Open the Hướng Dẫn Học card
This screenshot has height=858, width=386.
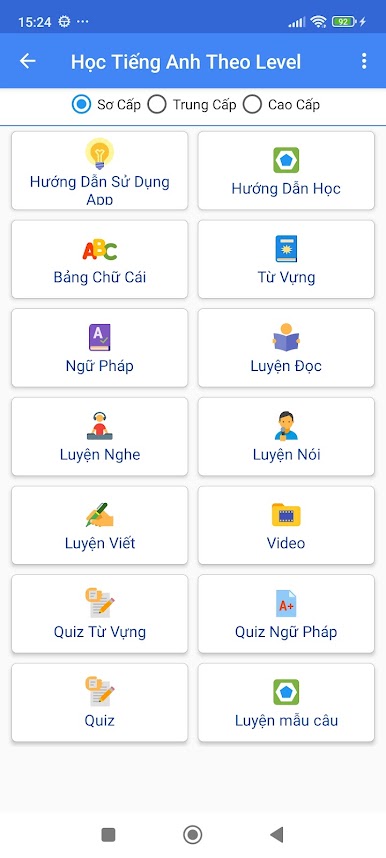[x=286, y=171]
